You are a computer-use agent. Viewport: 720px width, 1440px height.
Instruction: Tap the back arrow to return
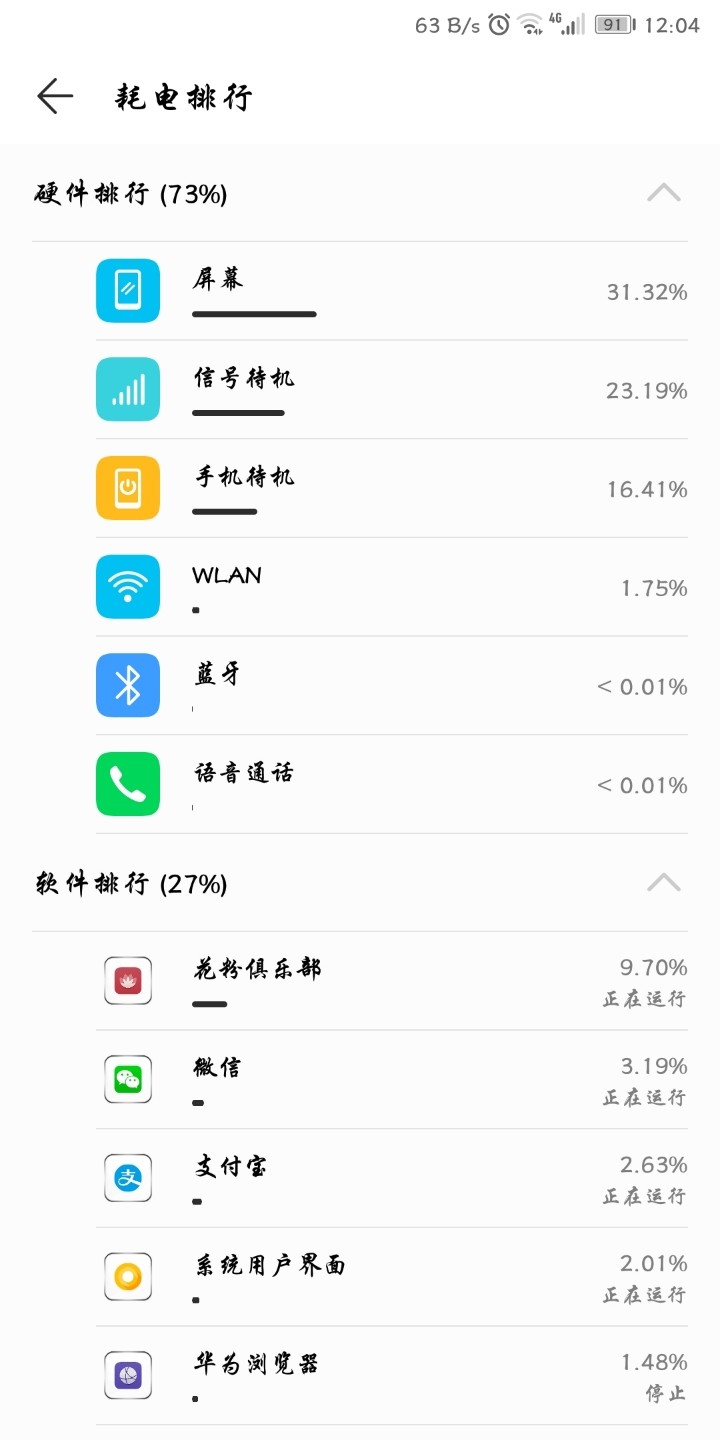click(x=56, y=96)
